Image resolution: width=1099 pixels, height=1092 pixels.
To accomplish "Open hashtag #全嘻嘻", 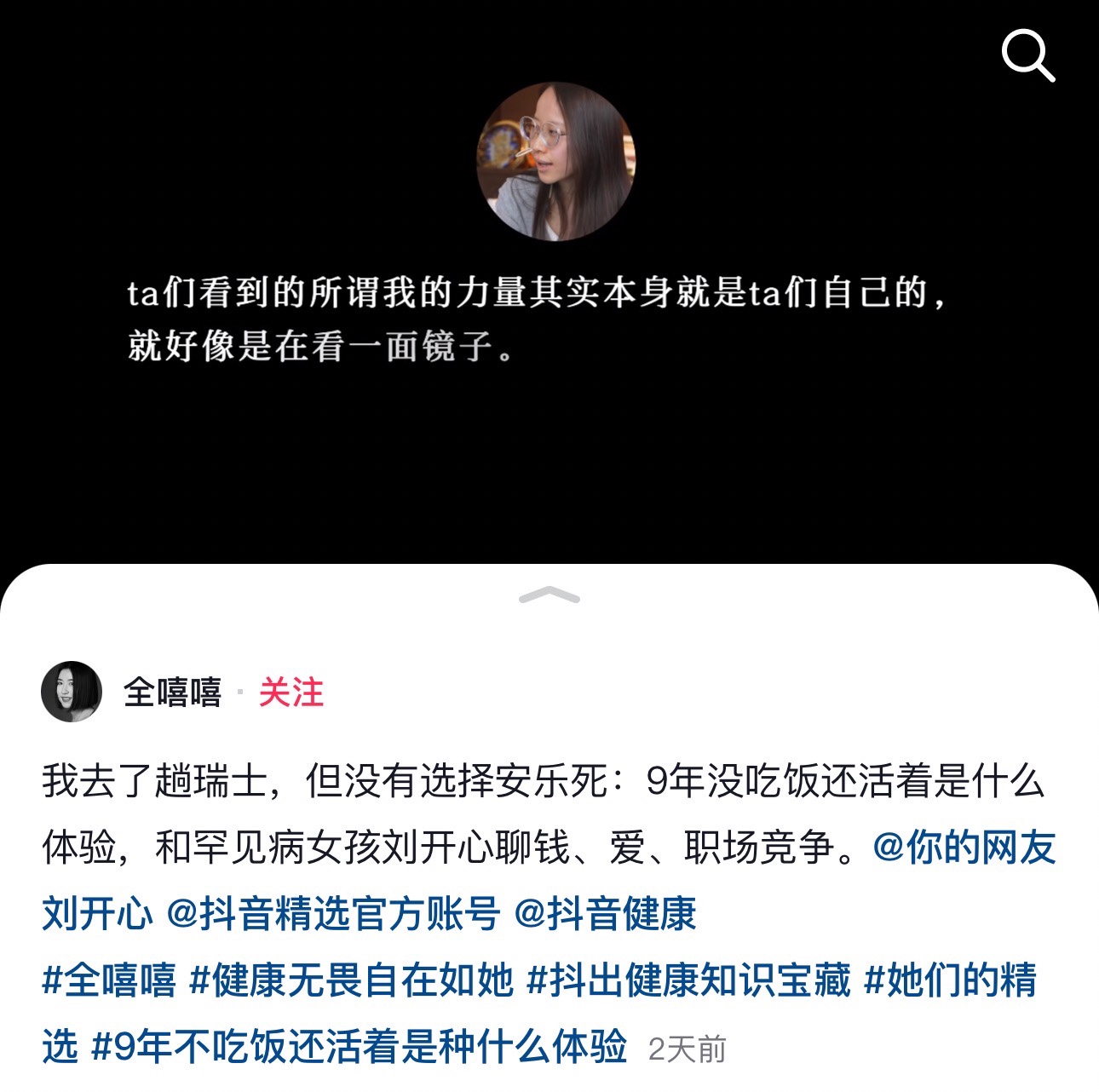I will (x=109, y=980).
